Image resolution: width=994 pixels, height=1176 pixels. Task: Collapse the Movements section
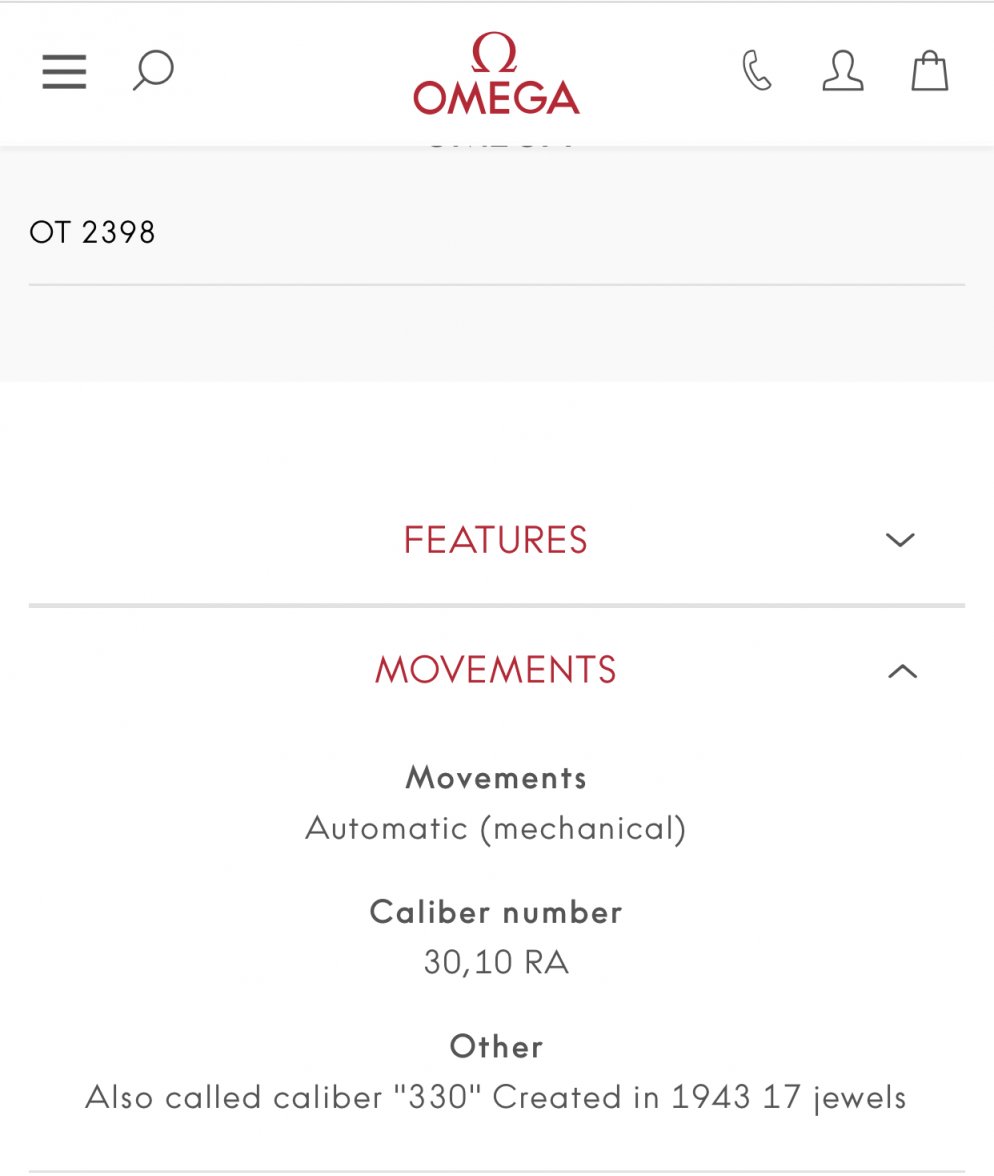coord(901,671)
